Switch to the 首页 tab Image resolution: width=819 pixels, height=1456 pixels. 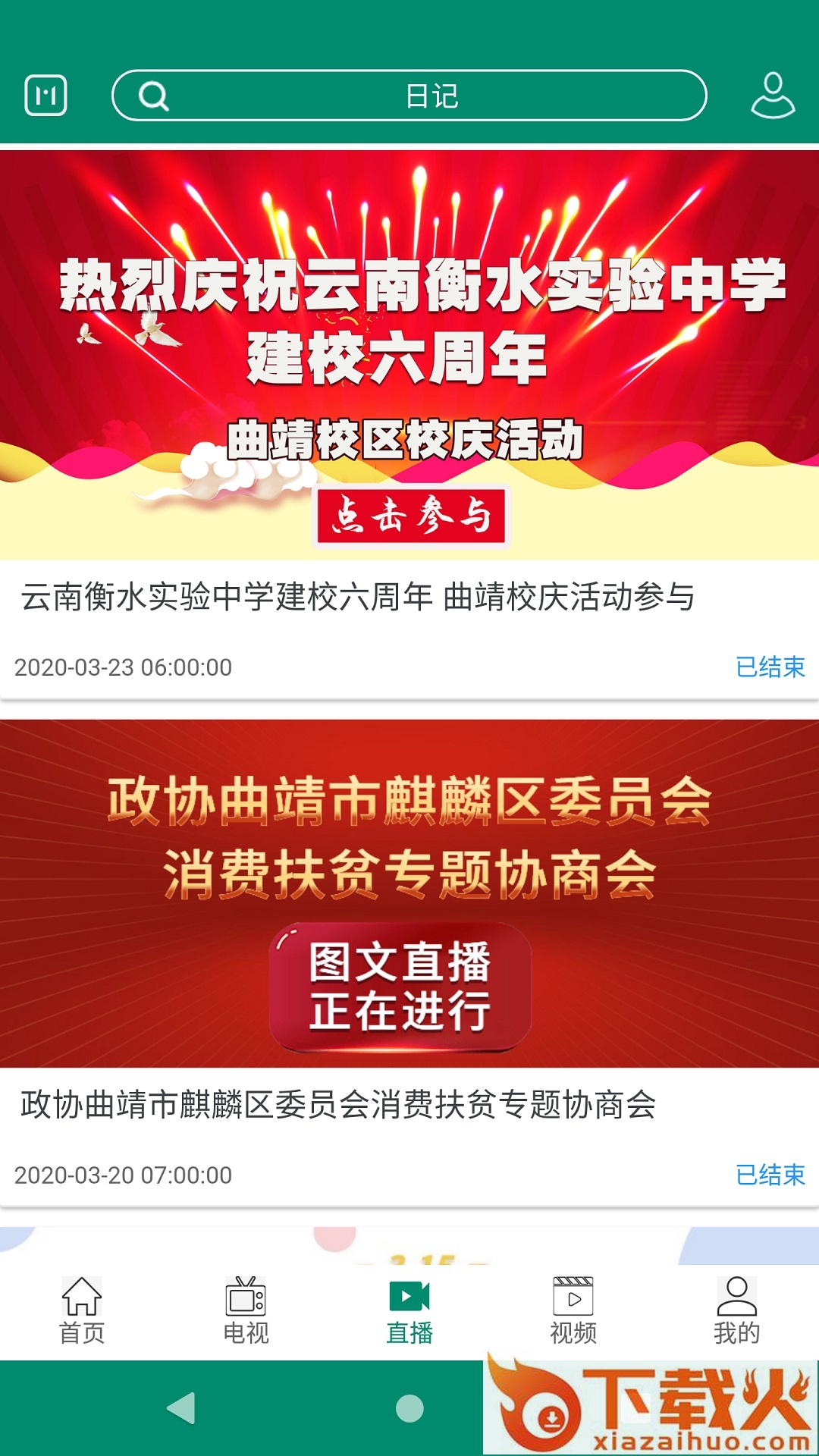82,1310
